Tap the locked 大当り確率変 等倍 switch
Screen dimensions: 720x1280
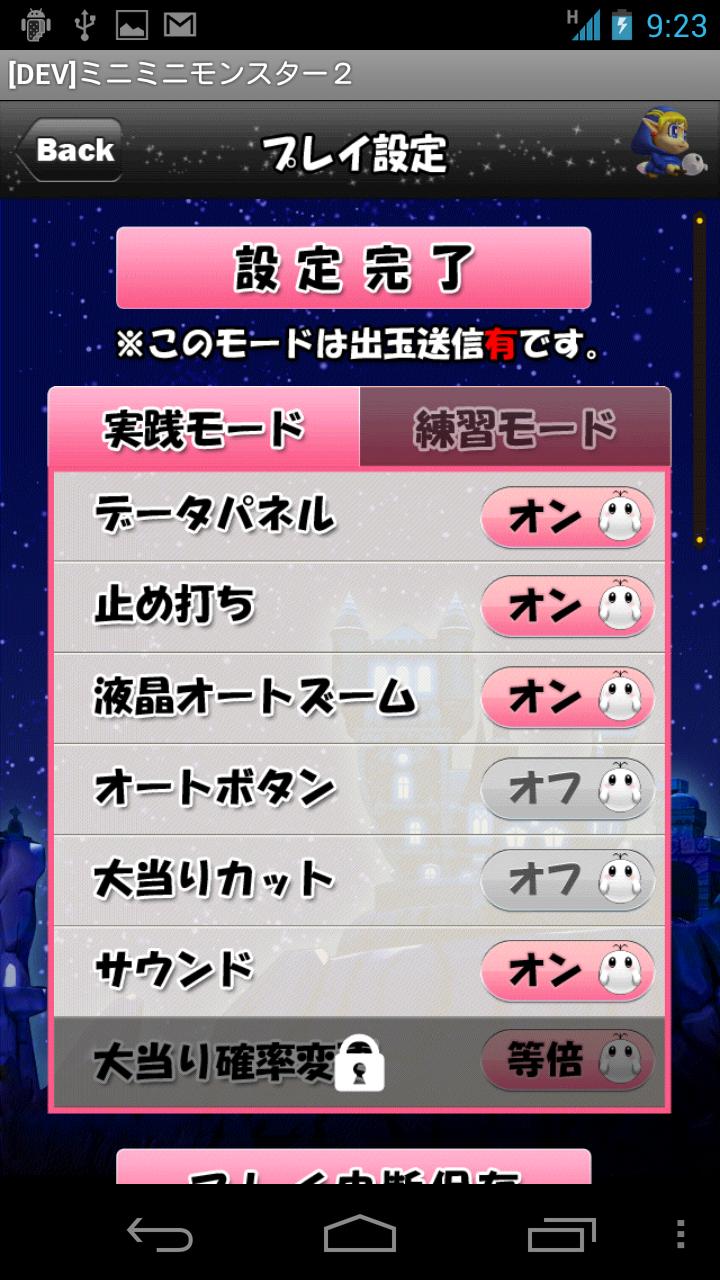click(x=567, y=1062)
